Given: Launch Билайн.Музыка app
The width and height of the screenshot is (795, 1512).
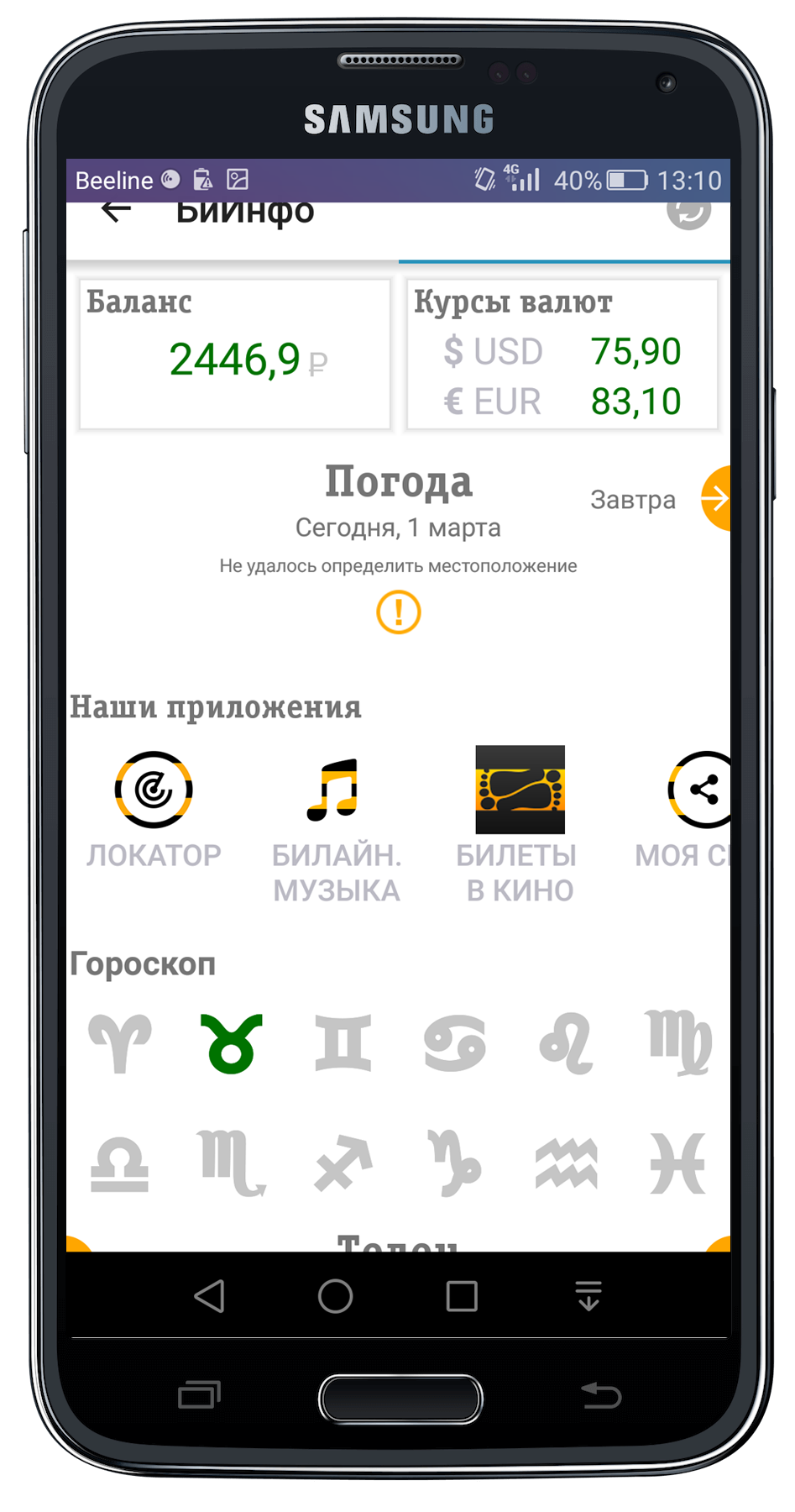Looking at the screenshot, I should tap(335, 790).
